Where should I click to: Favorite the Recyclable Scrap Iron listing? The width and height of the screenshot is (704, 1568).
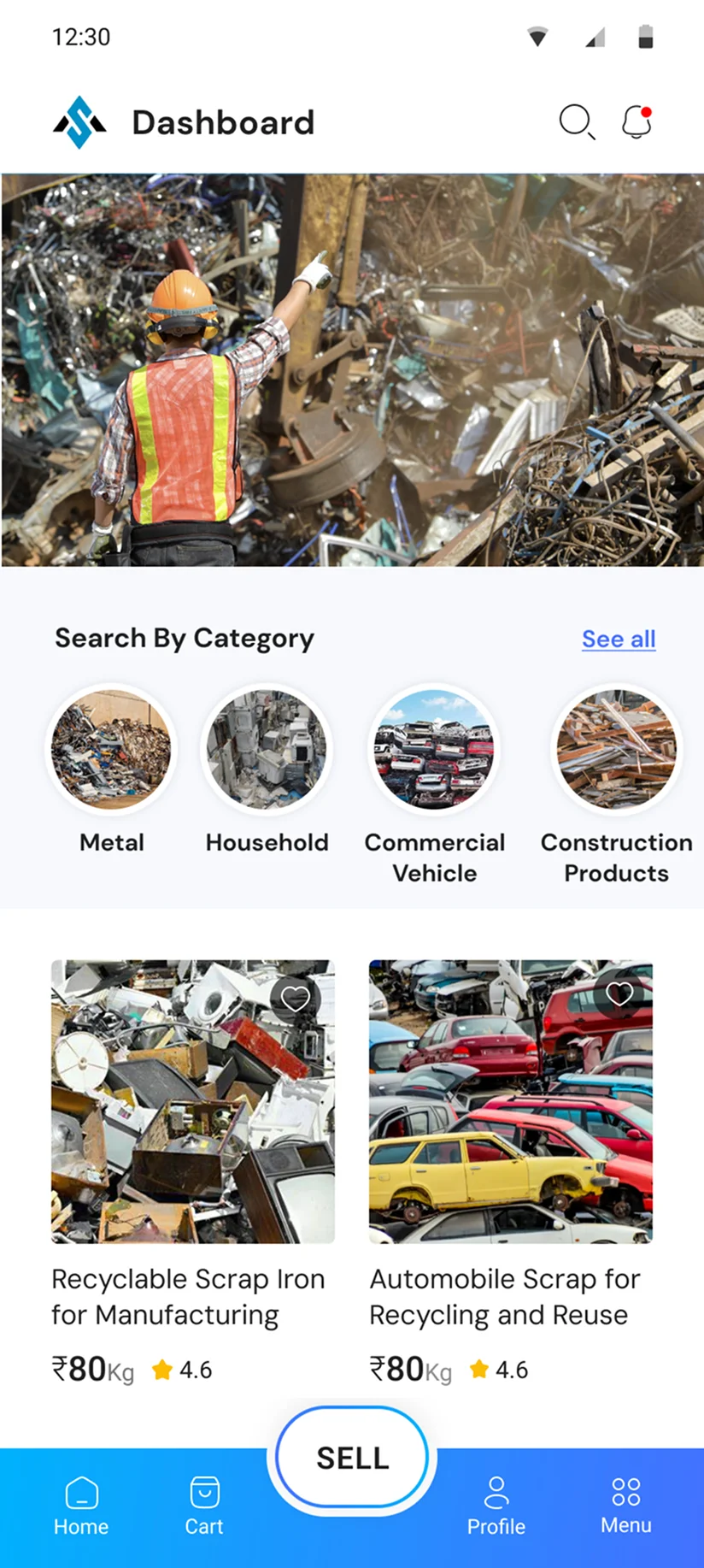point(296,998)
